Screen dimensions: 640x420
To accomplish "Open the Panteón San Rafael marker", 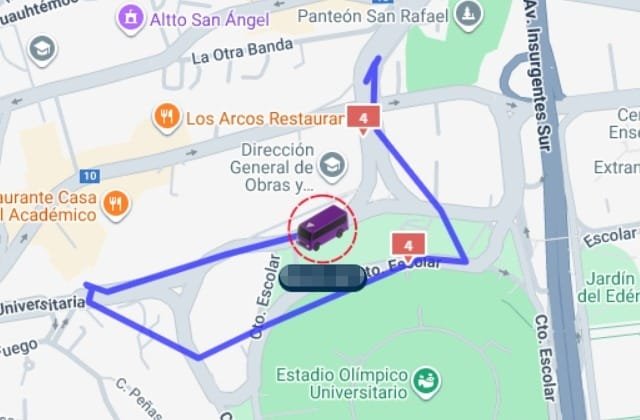I will click(x=467, y=14).
